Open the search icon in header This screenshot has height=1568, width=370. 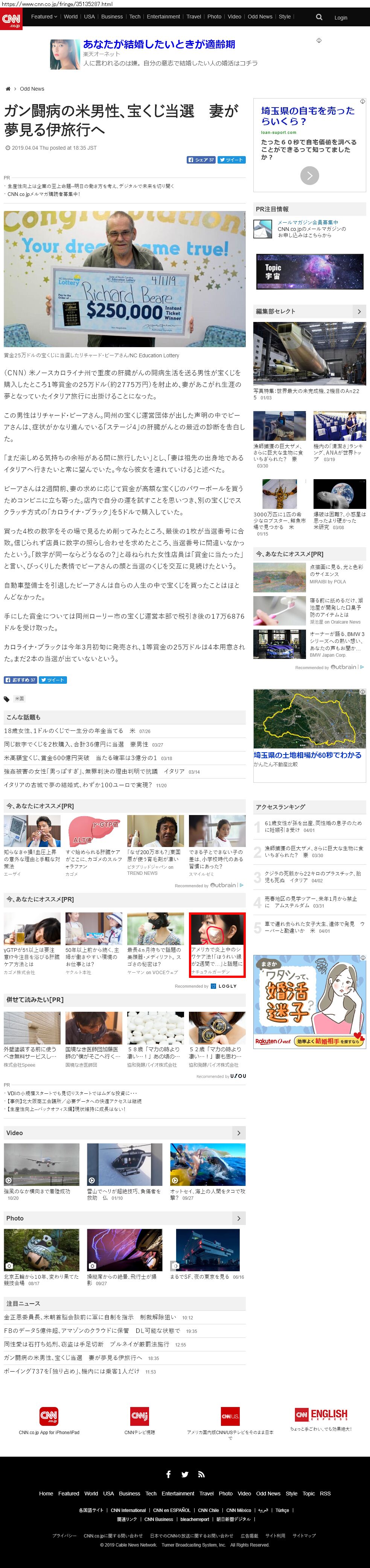click(319, 17)
